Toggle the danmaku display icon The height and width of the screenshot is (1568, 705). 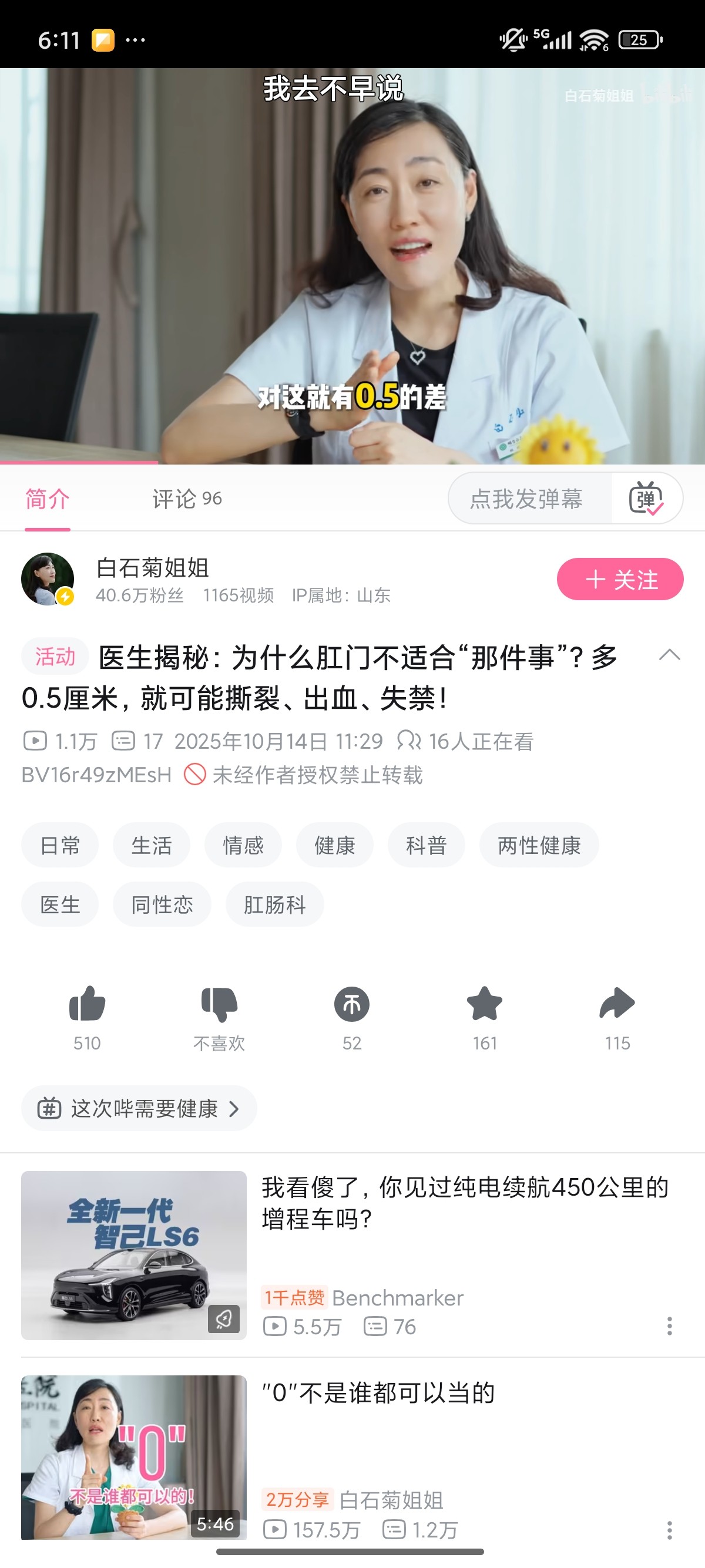[x=646, y=499]
